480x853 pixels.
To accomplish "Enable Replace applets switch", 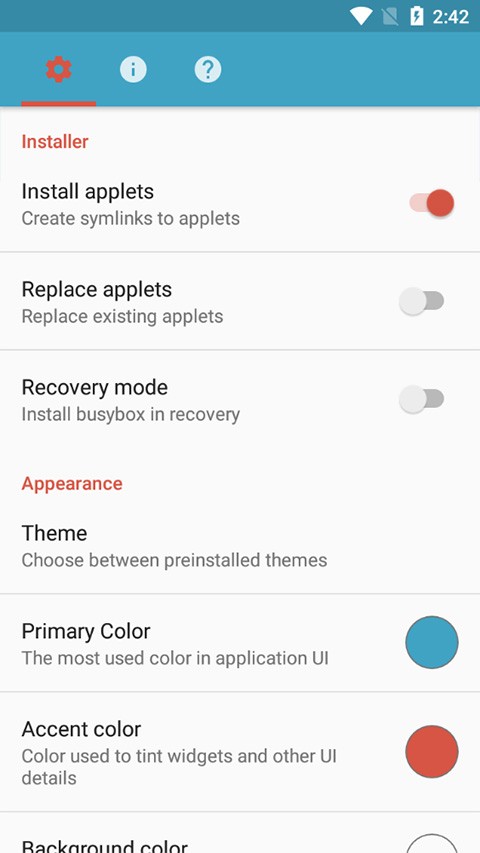I will click(422, 301).
